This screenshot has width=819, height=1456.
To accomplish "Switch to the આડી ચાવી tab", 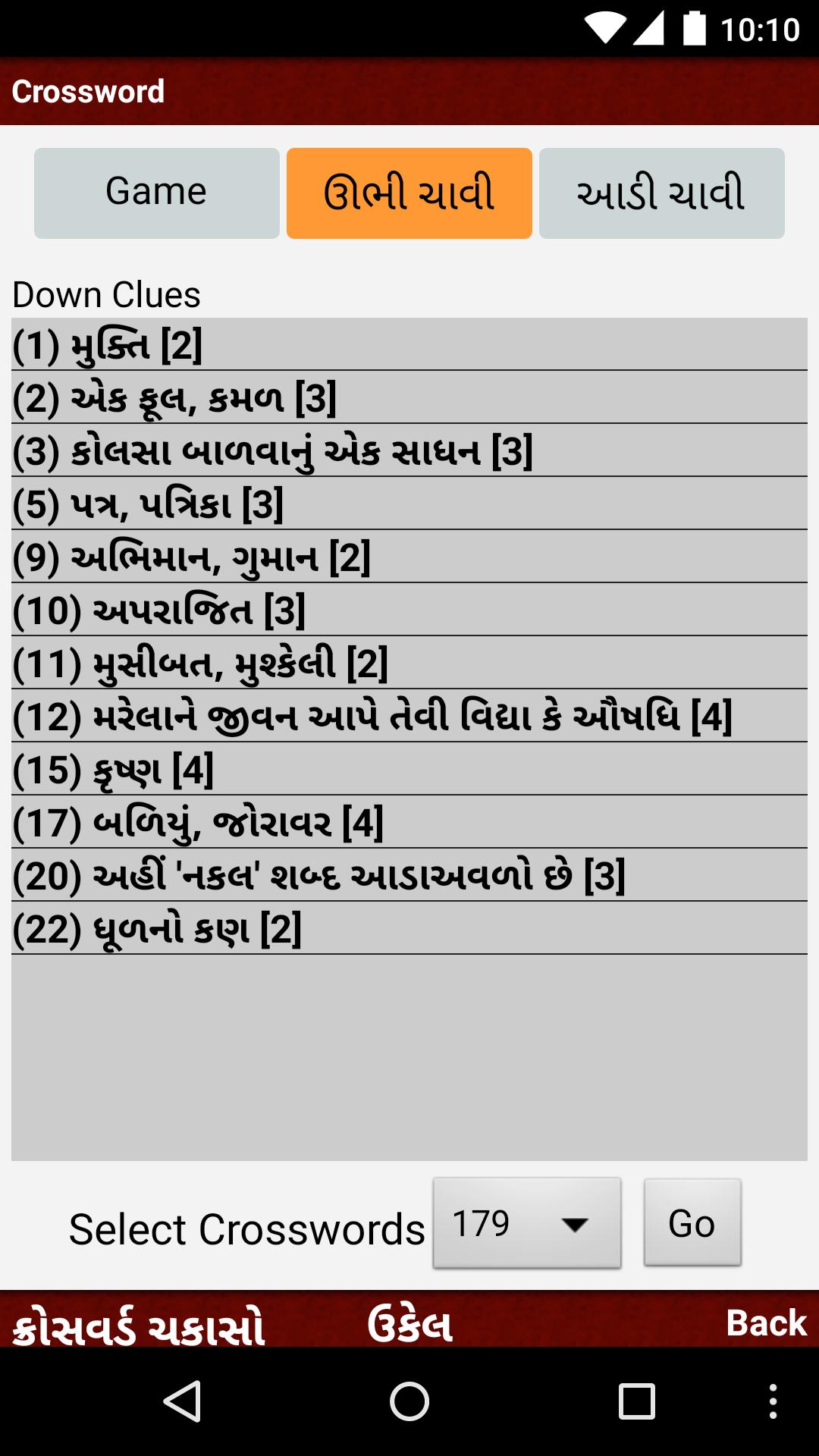I will pyautogui.click(x=661, y=193).
